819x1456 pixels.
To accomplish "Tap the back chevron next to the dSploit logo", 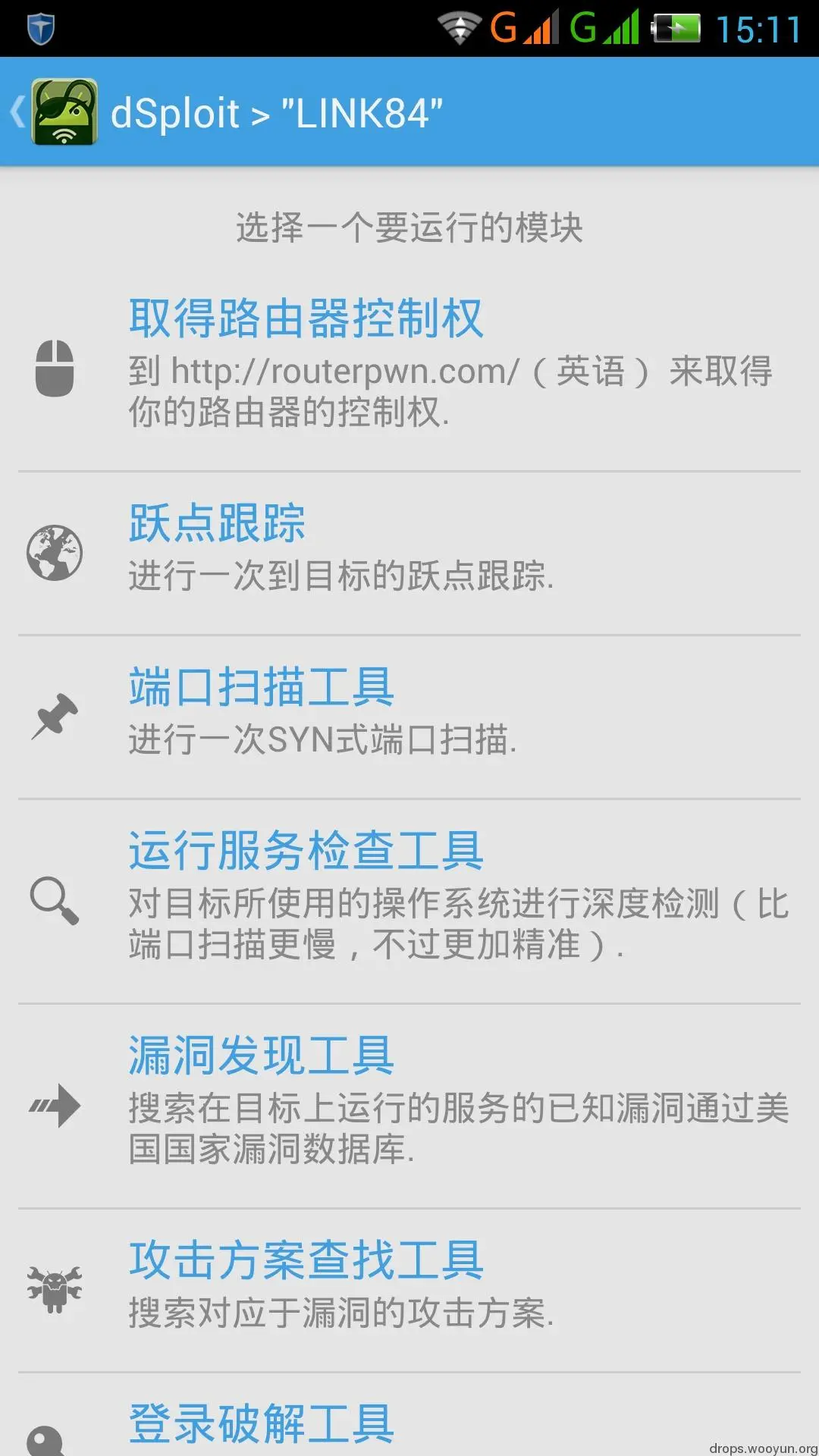I will pos(17,111).
